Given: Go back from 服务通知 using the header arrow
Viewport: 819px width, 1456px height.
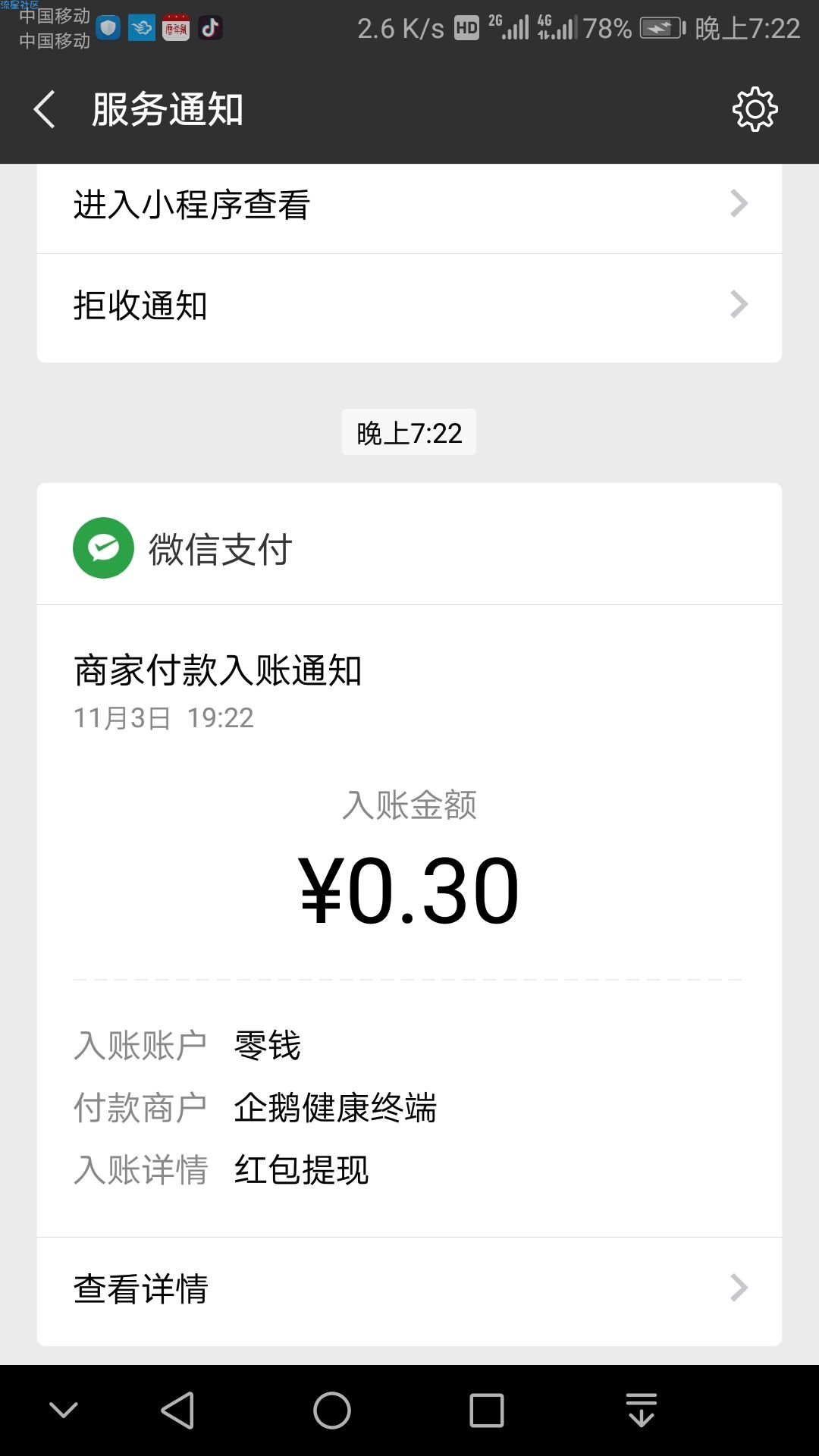Looking at the screenshot, I should (x=44, y=109).
